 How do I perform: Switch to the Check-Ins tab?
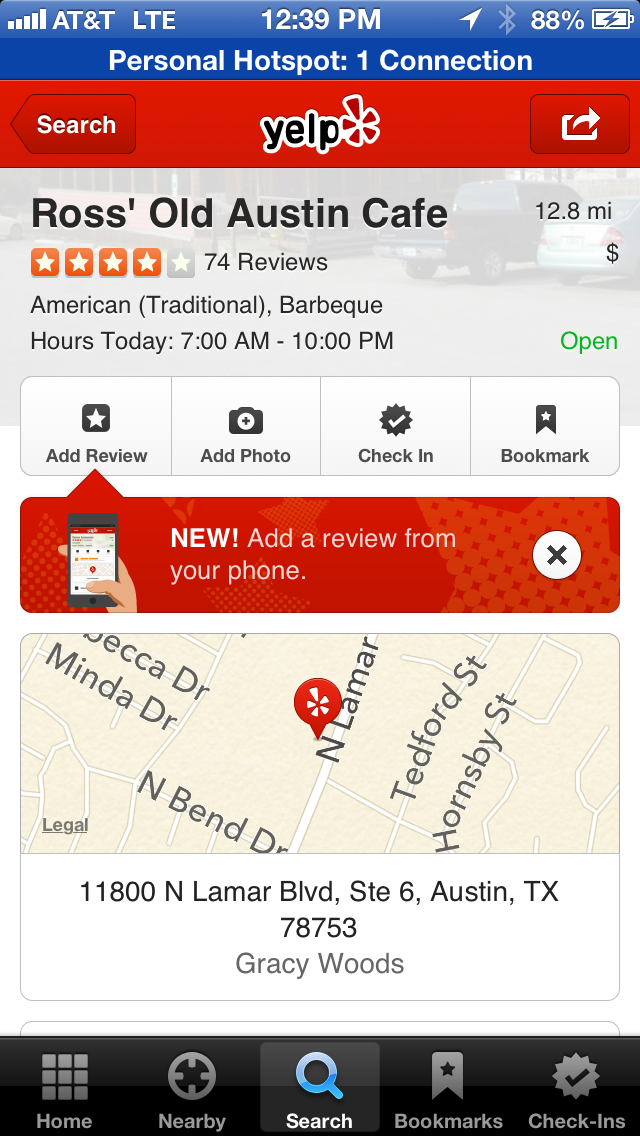click(576, 1090)
